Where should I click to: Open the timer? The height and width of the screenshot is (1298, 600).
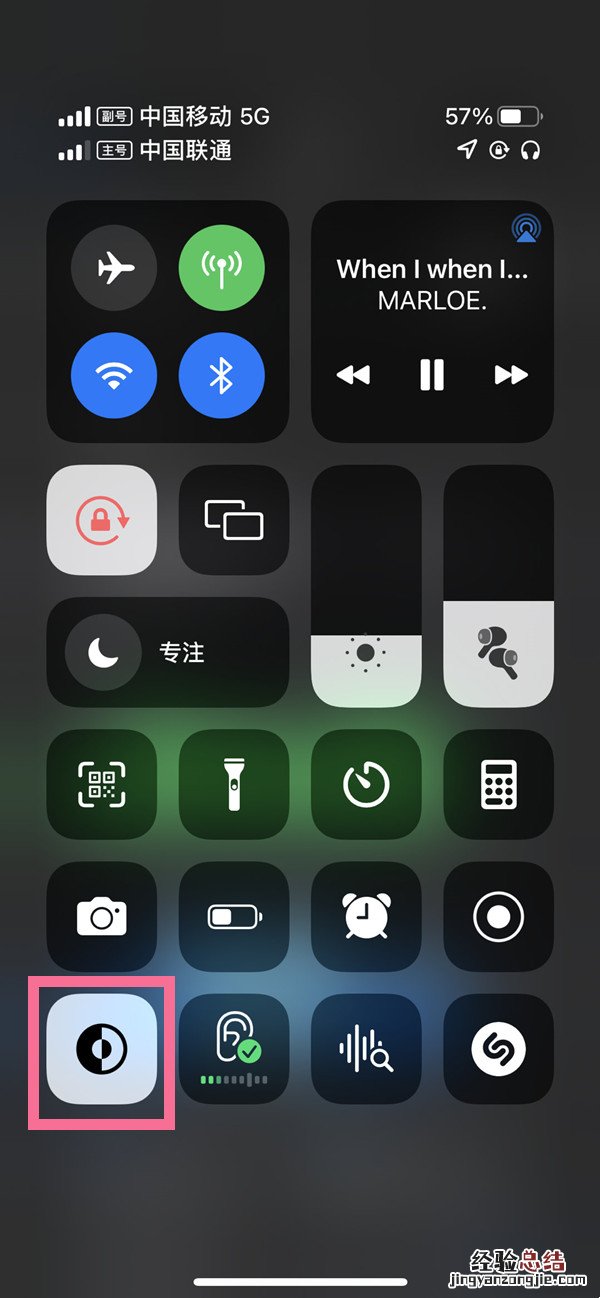point(366,784)
